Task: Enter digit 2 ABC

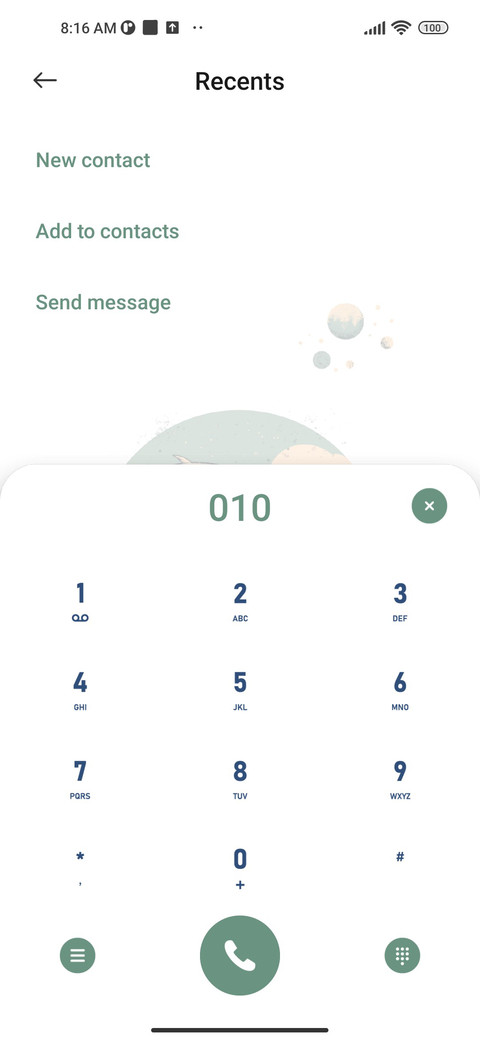Action: (x=240, y=602)
